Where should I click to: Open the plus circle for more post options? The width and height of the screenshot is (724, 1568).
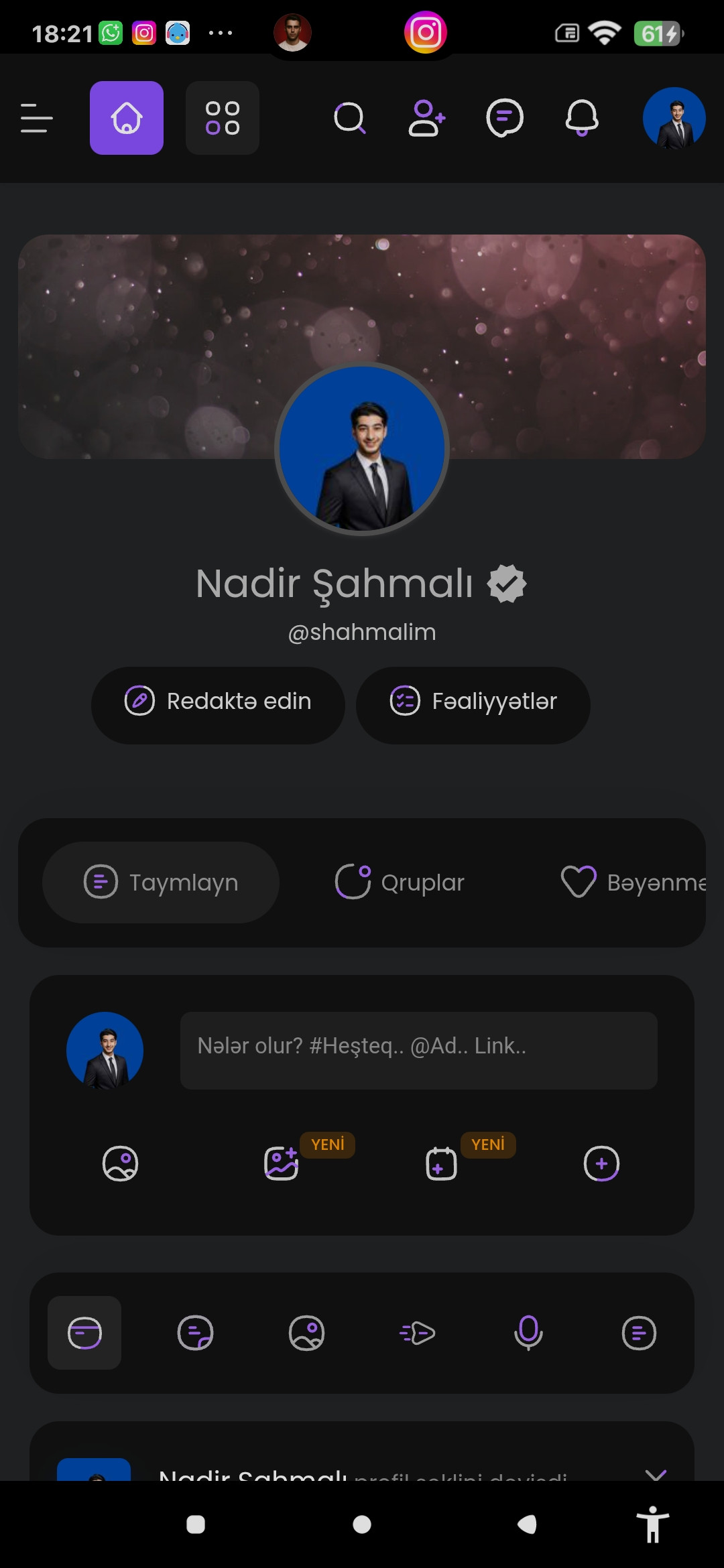[x=601, y=1163]
